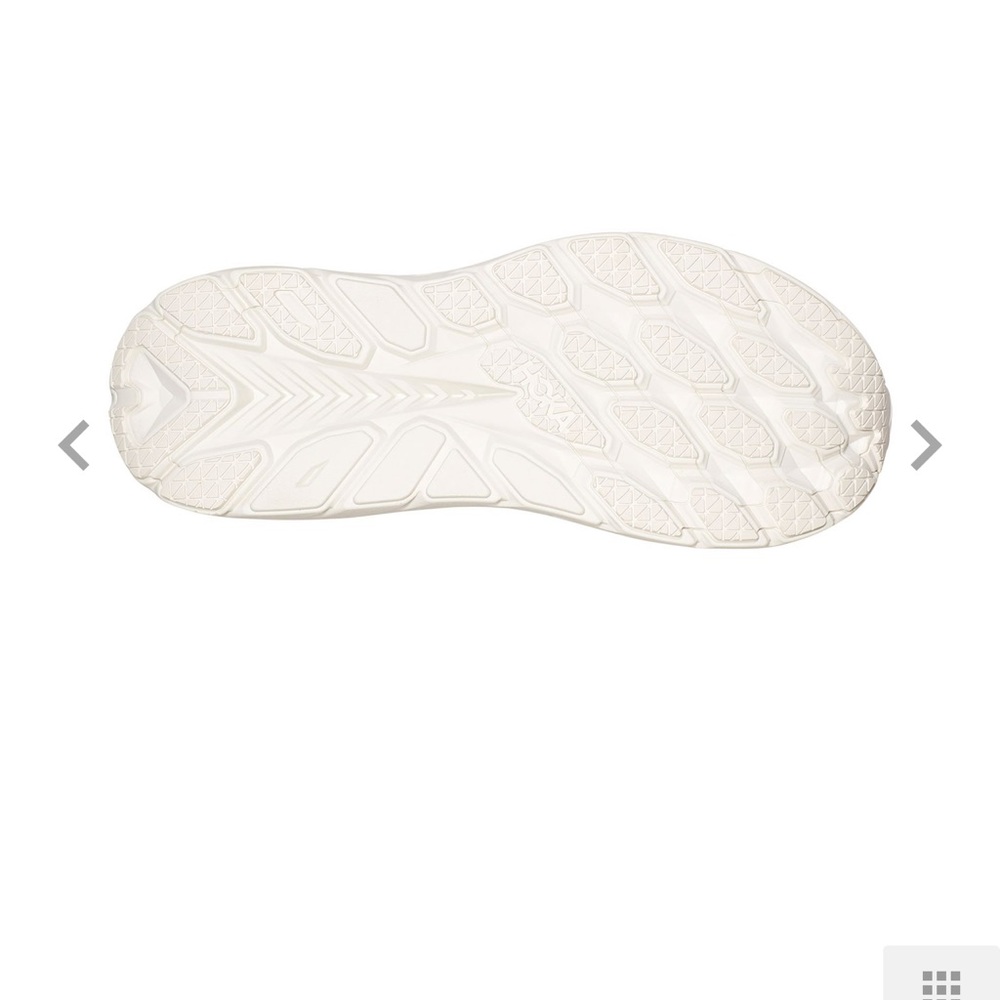
Task: Go to the previous product image
Action: [74, 444]
